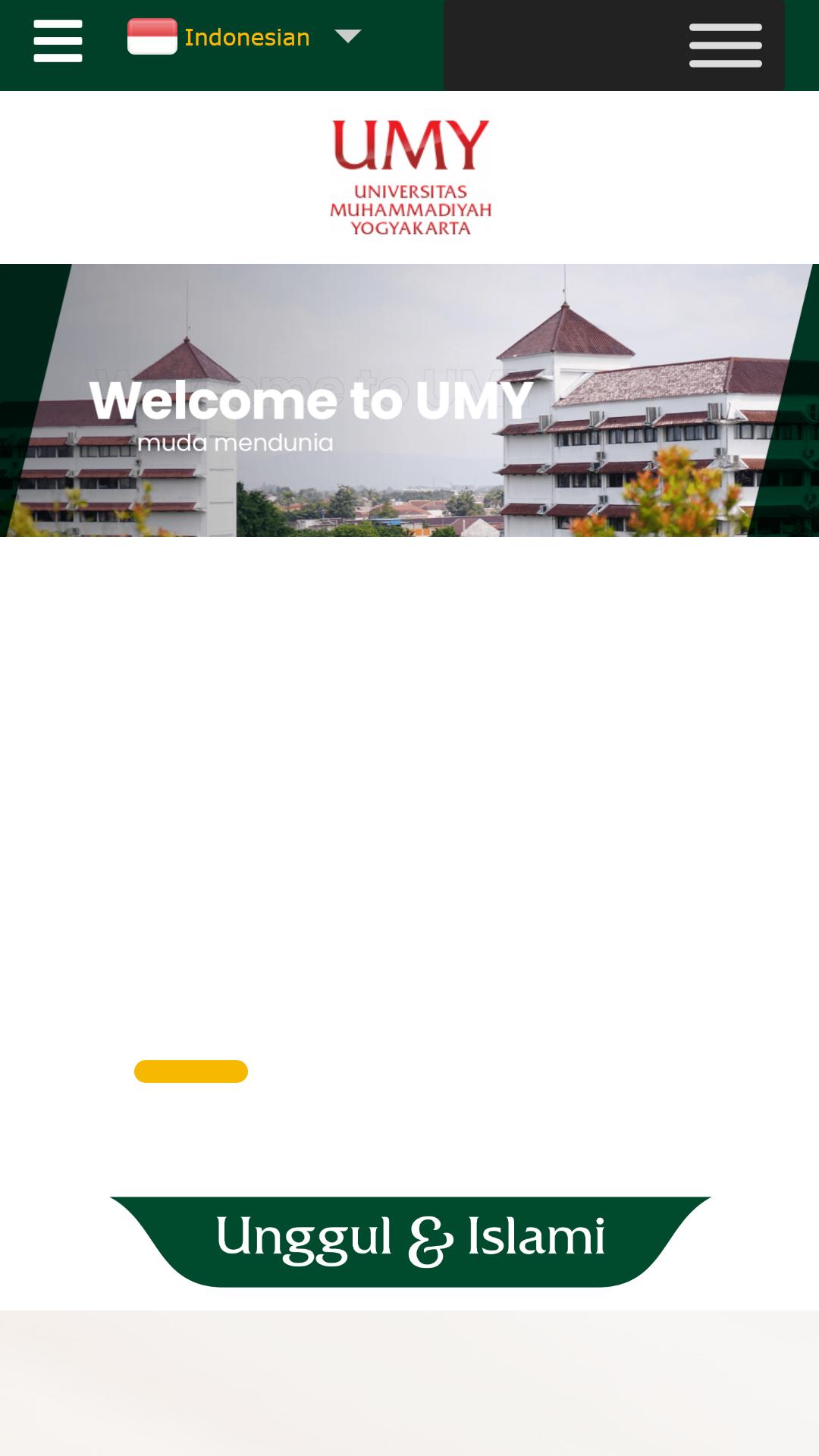The height and width of the screenshot is (1456, 819).
Task: Expand the Indonesian language dropdown
Action: coord(244,36)
